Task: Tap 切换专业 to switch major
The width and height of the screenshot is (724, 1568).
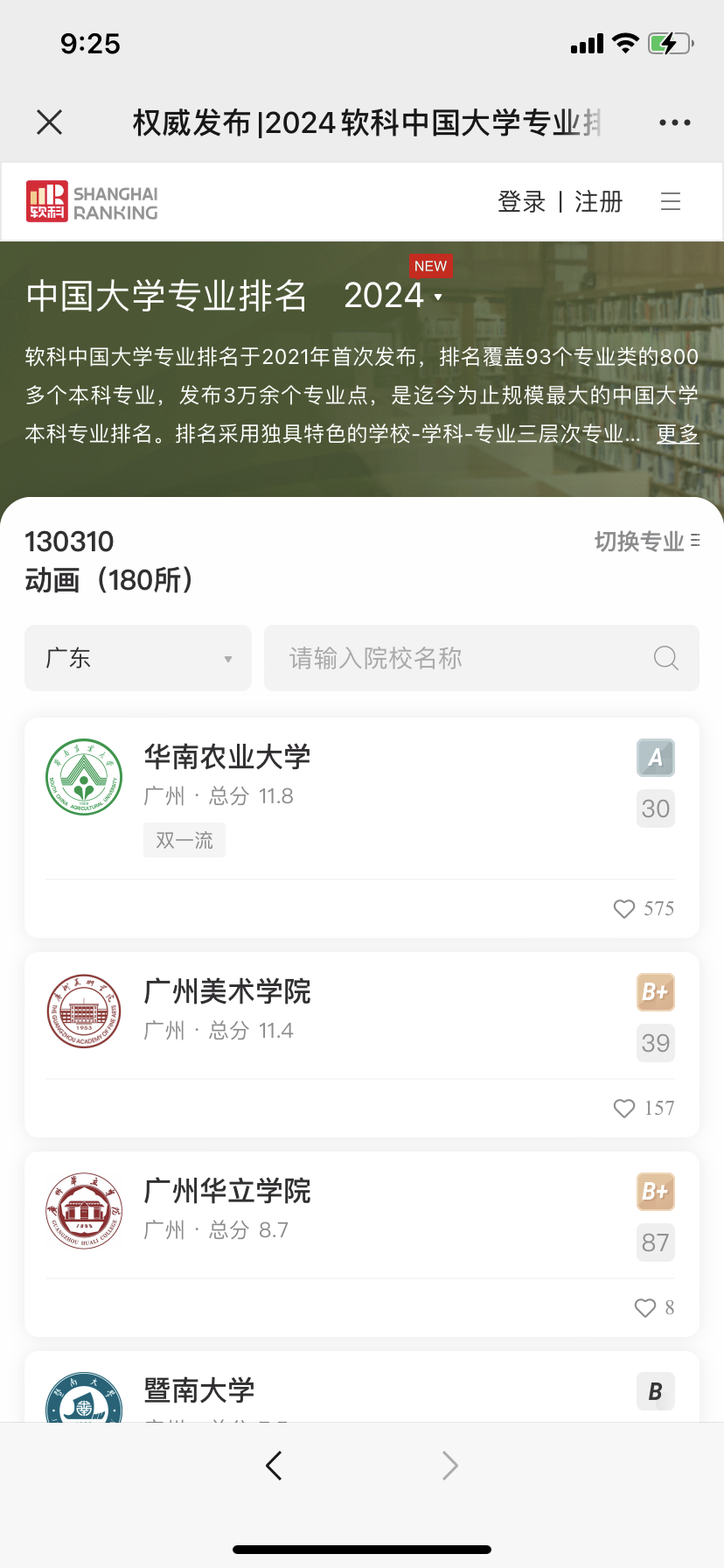Action: pyautogui.click(x=646, y=542)
